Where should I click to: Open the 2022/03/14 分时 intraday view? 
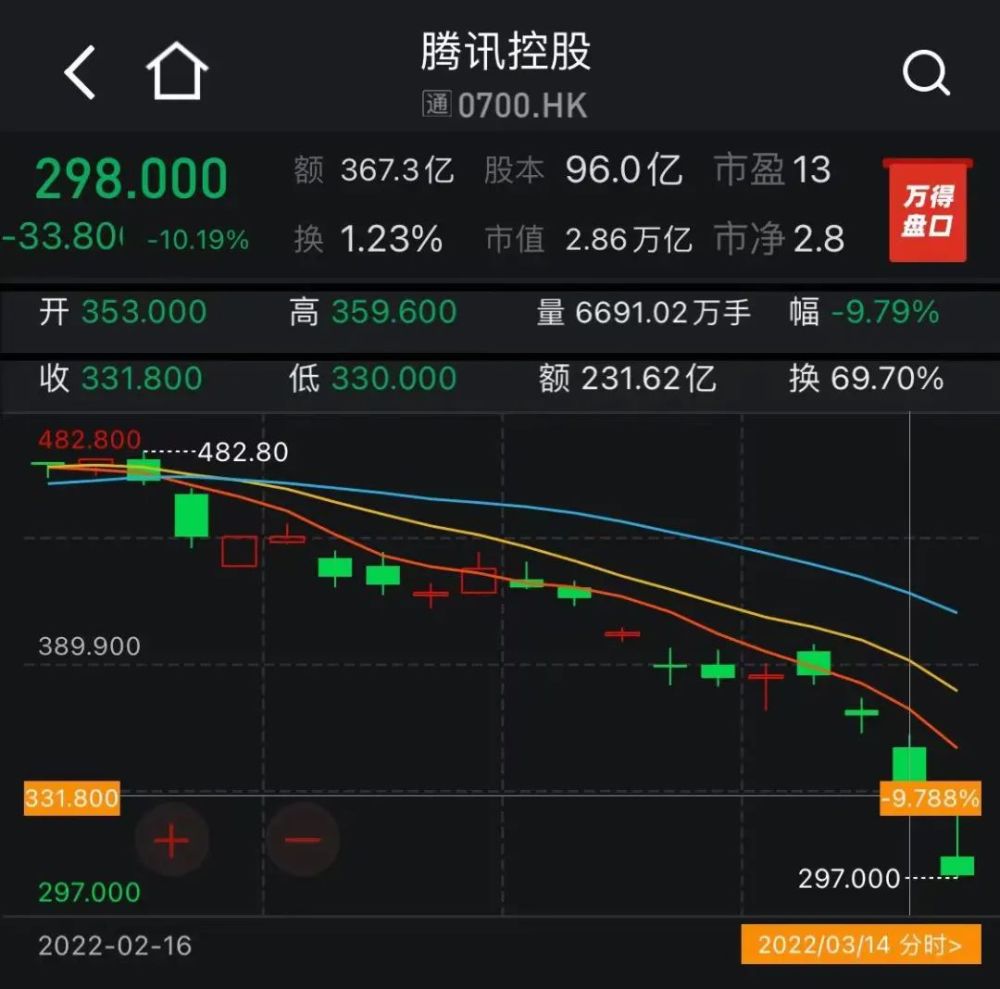(x=861, y=944)
